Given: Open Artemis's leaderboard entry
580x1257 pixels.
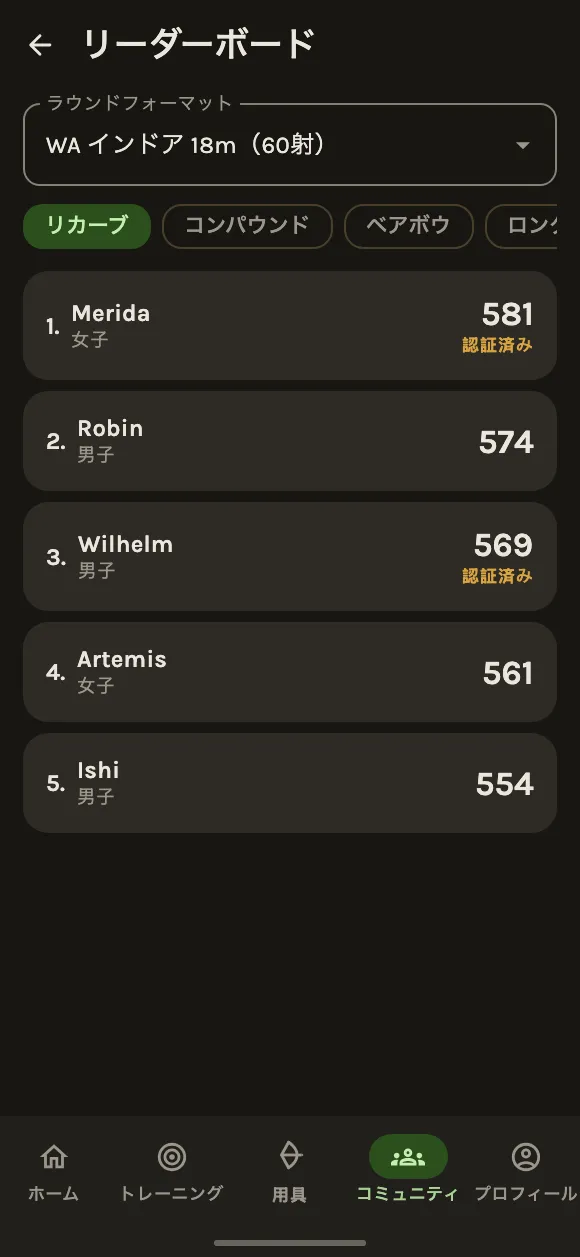Looking at the screenshot, I should pyautogui.click(x=290, y=672).
